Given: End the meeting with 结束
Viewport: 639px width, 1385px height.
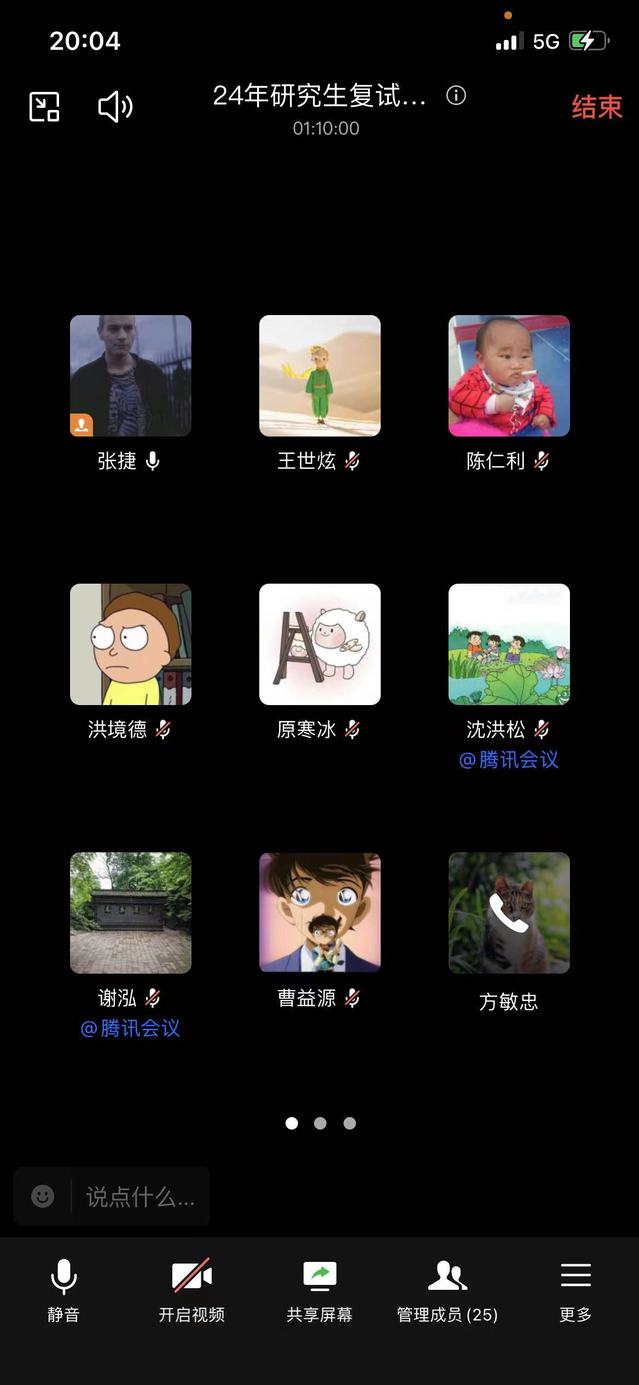Looking at the screenshot, I should click(x=596, y=107).
